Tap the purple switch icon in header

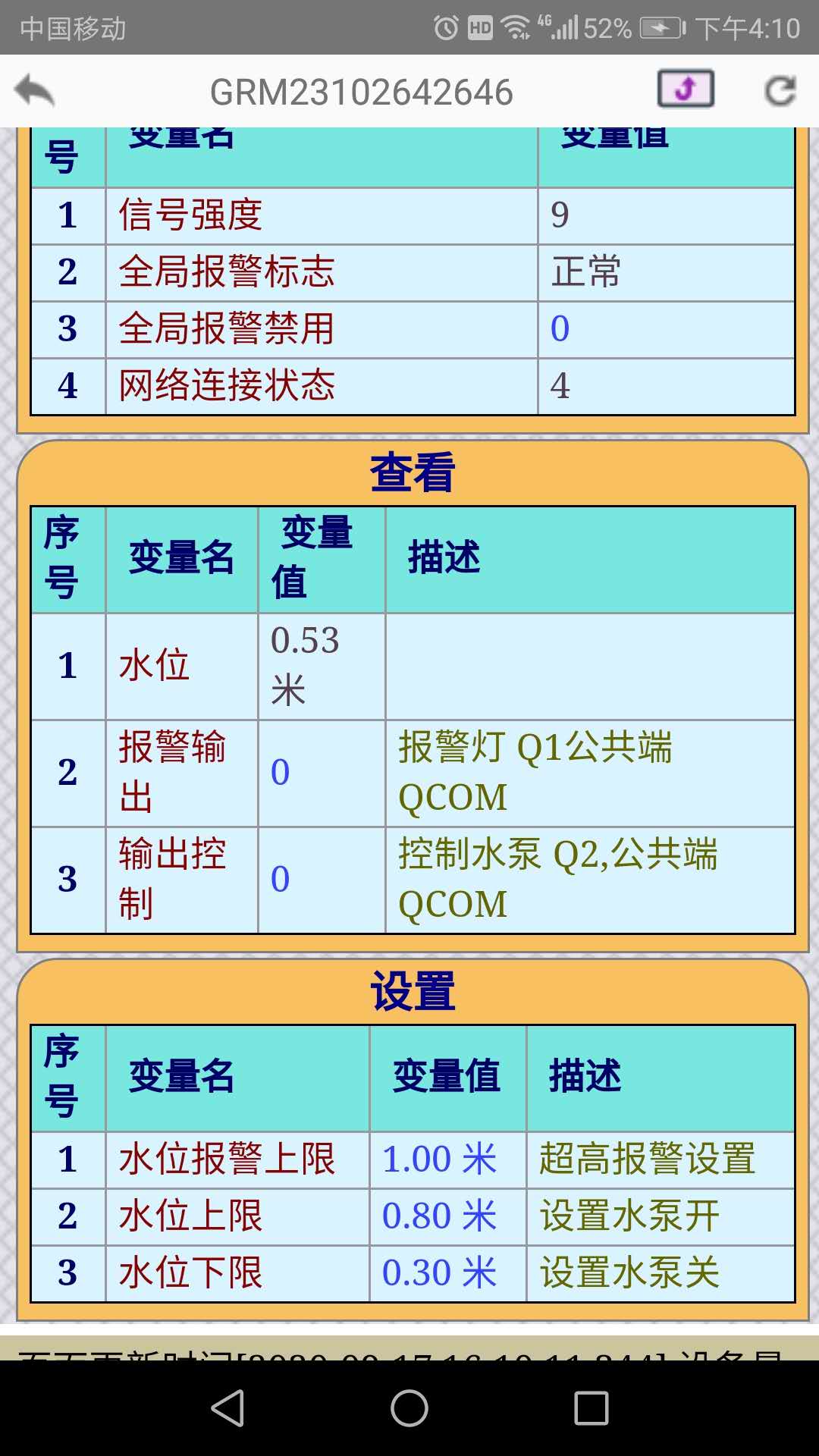pos(686,89)
